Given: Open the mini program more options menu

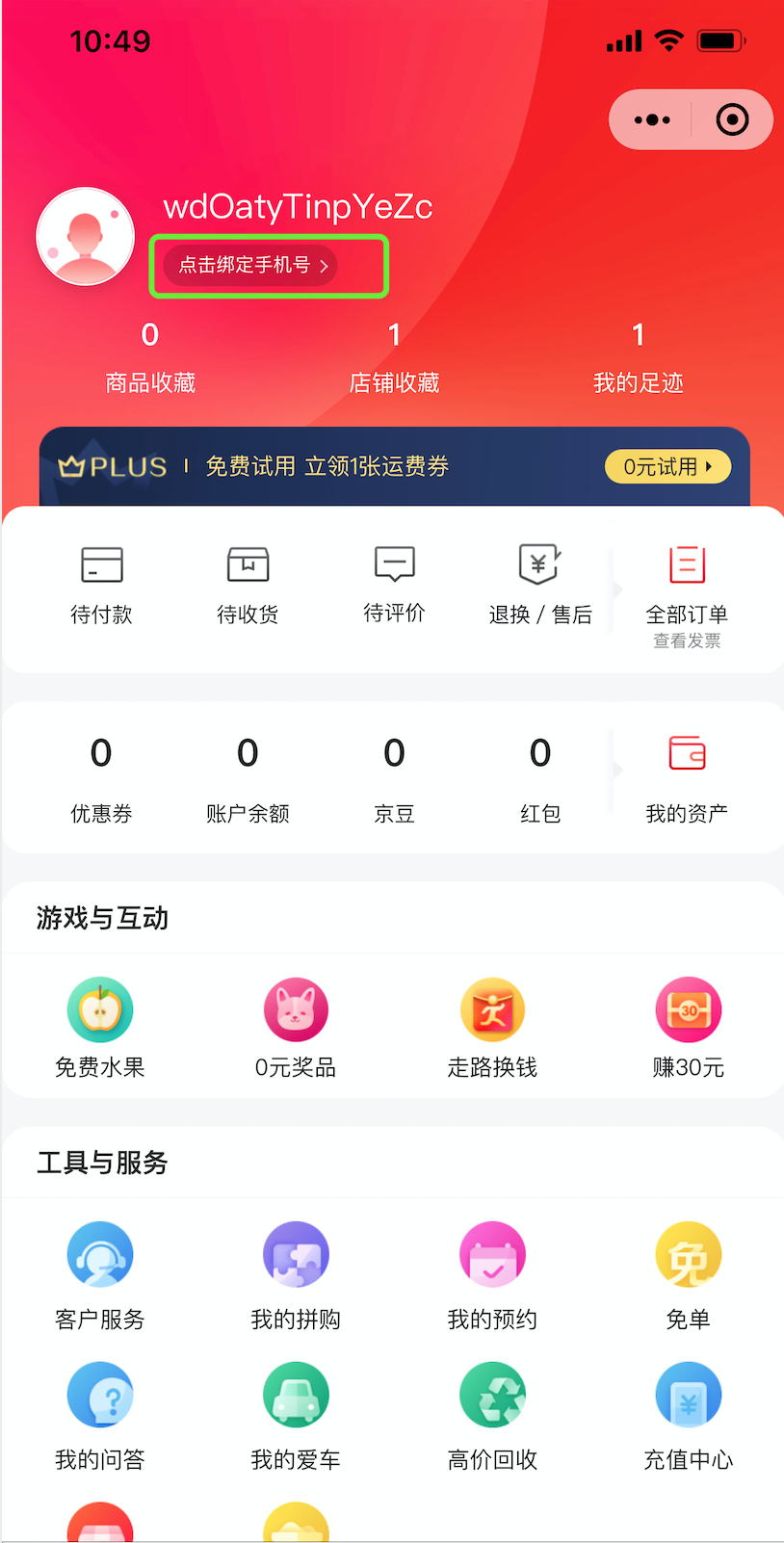Looking at the screenshot, I should coord(652,120).
